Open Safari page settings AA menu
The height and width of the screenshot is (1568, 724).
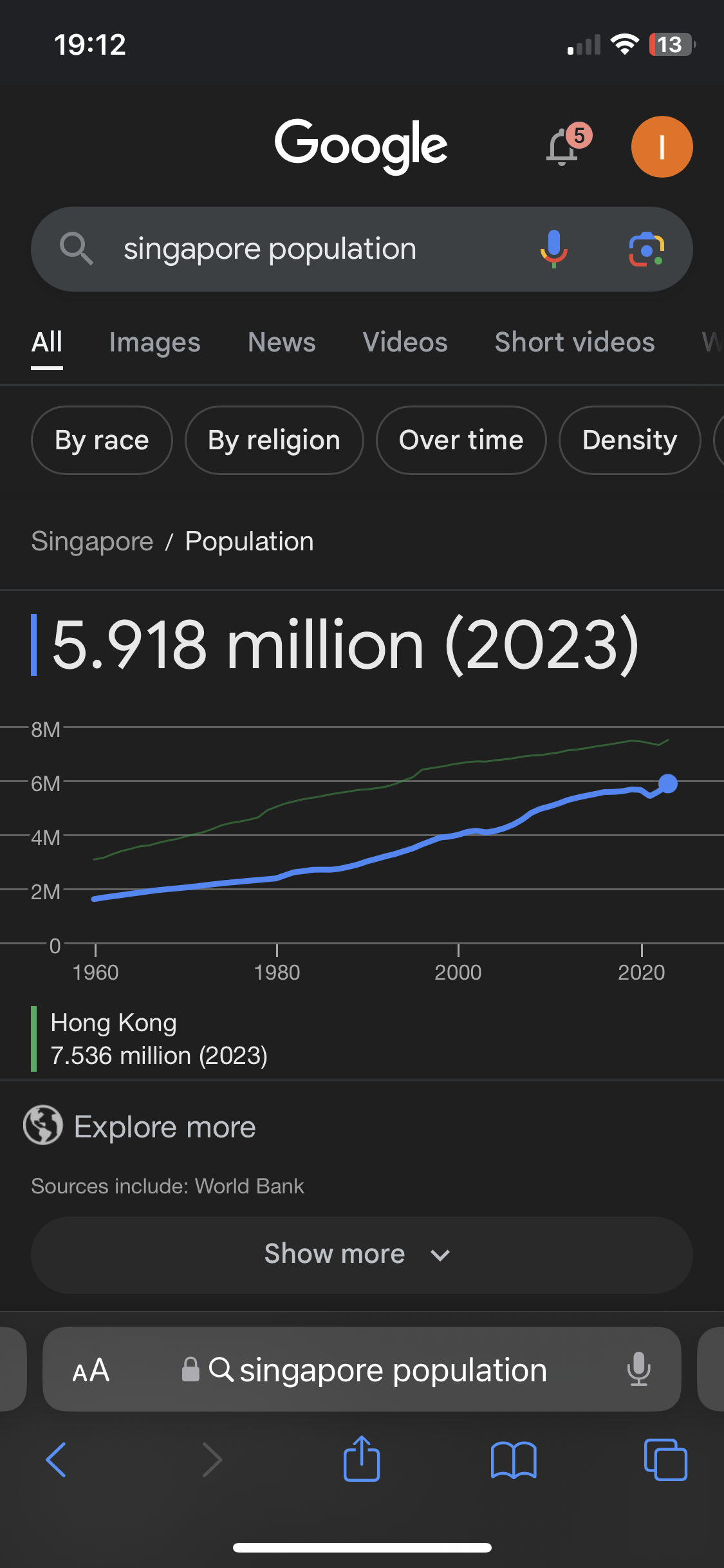[x=91, y=1370]
